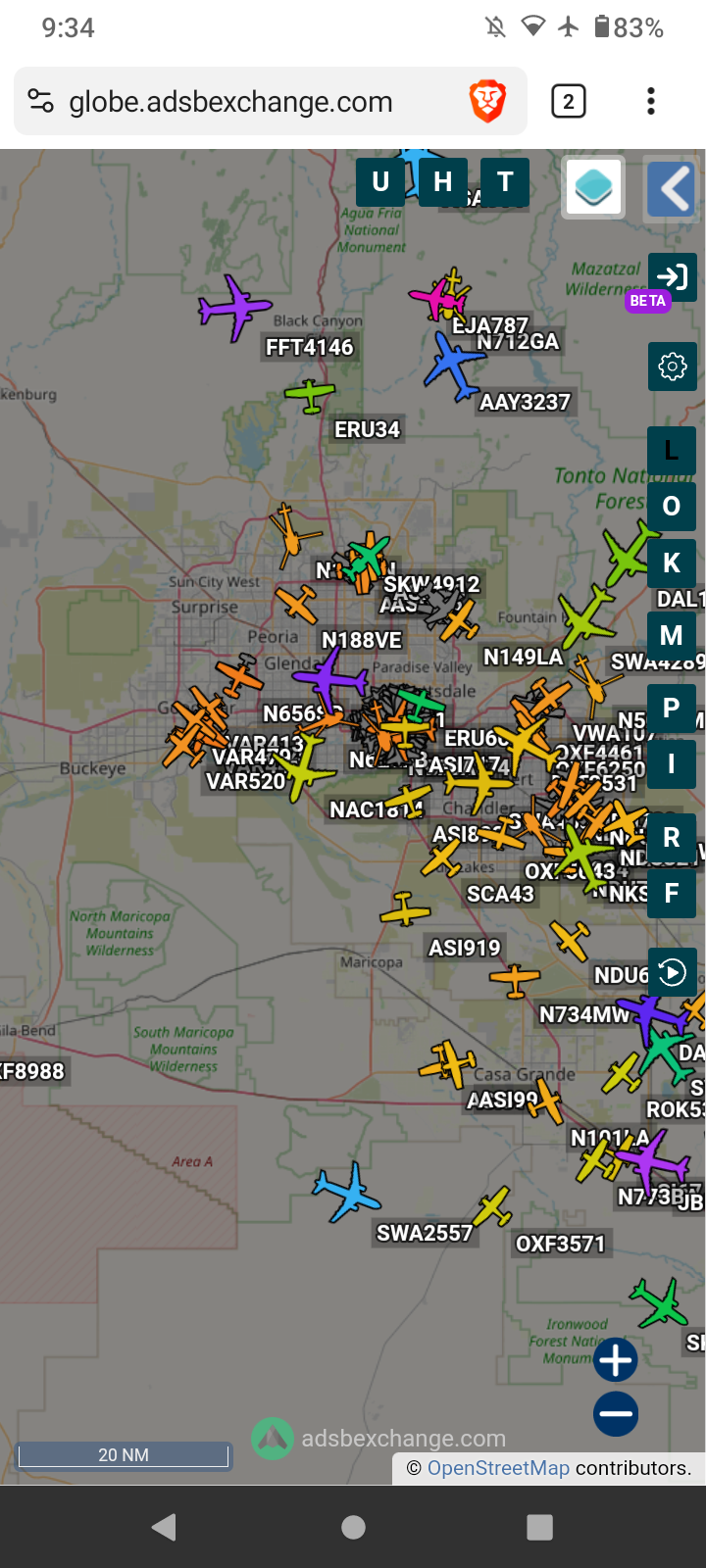The image size is (706, 1568).
Task: Tap the F button
Action: coord(672,894)
